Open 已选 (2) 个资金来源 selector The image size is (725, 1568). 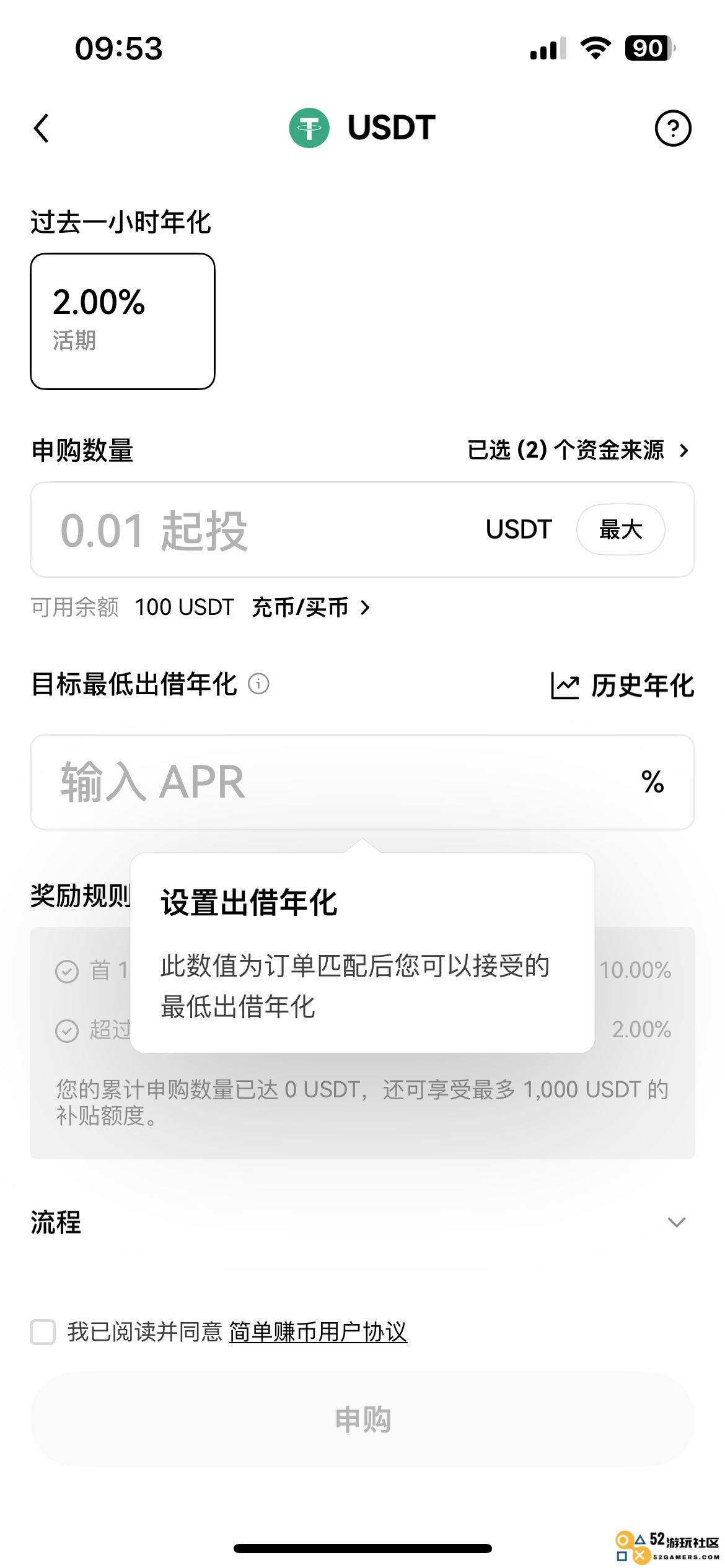click(578, 450)
